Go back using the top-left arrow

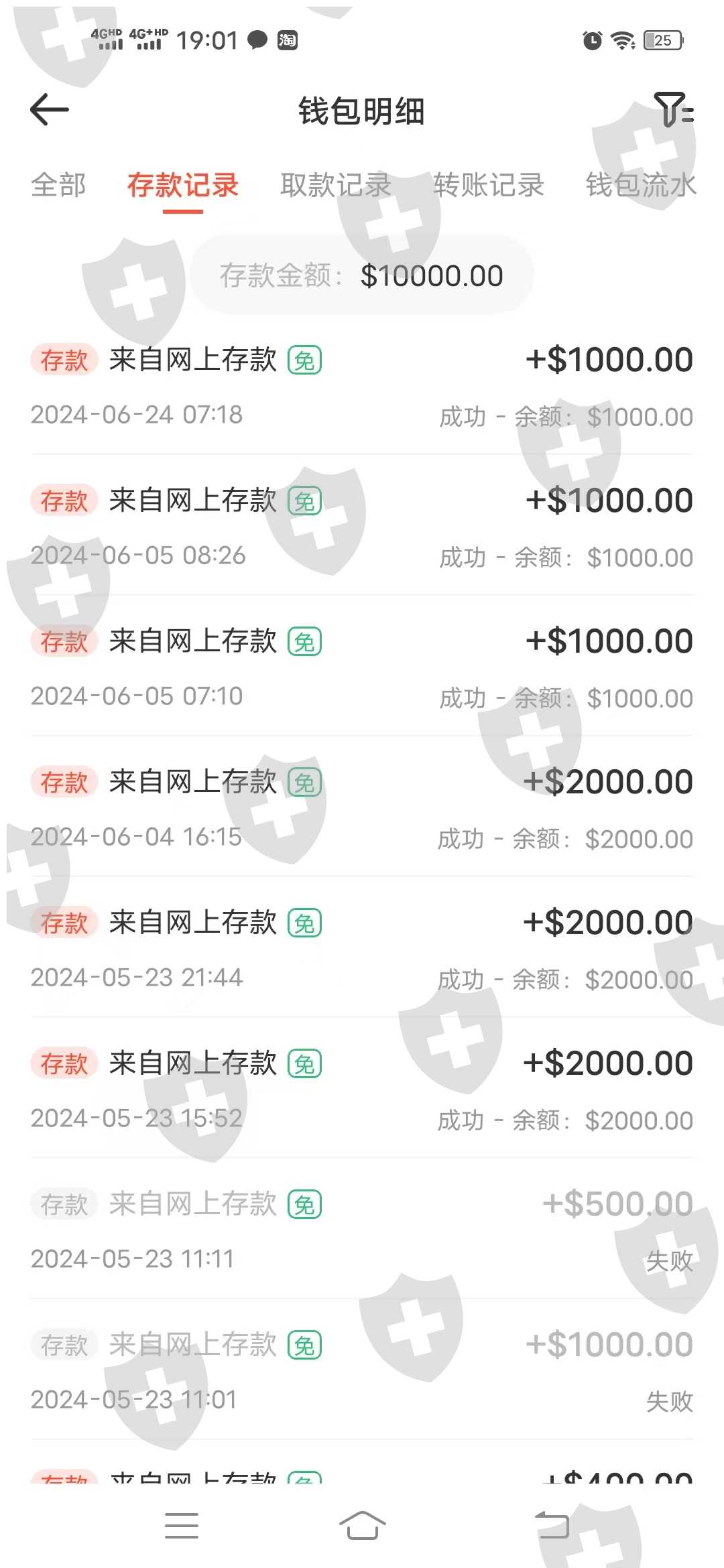(50, 110)
